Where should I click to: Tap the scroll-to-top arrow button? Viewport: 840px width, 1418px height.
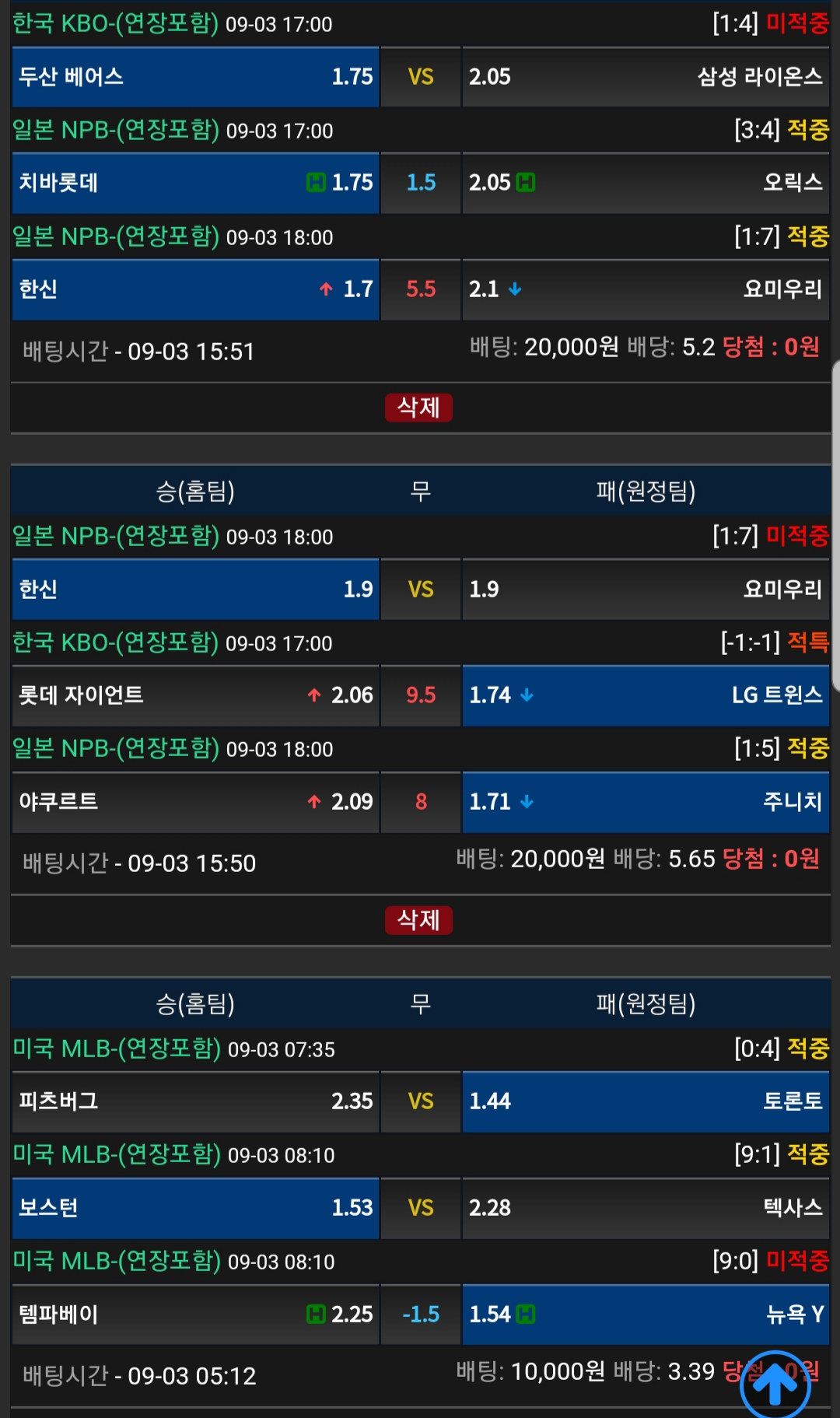pos(775,1385)
